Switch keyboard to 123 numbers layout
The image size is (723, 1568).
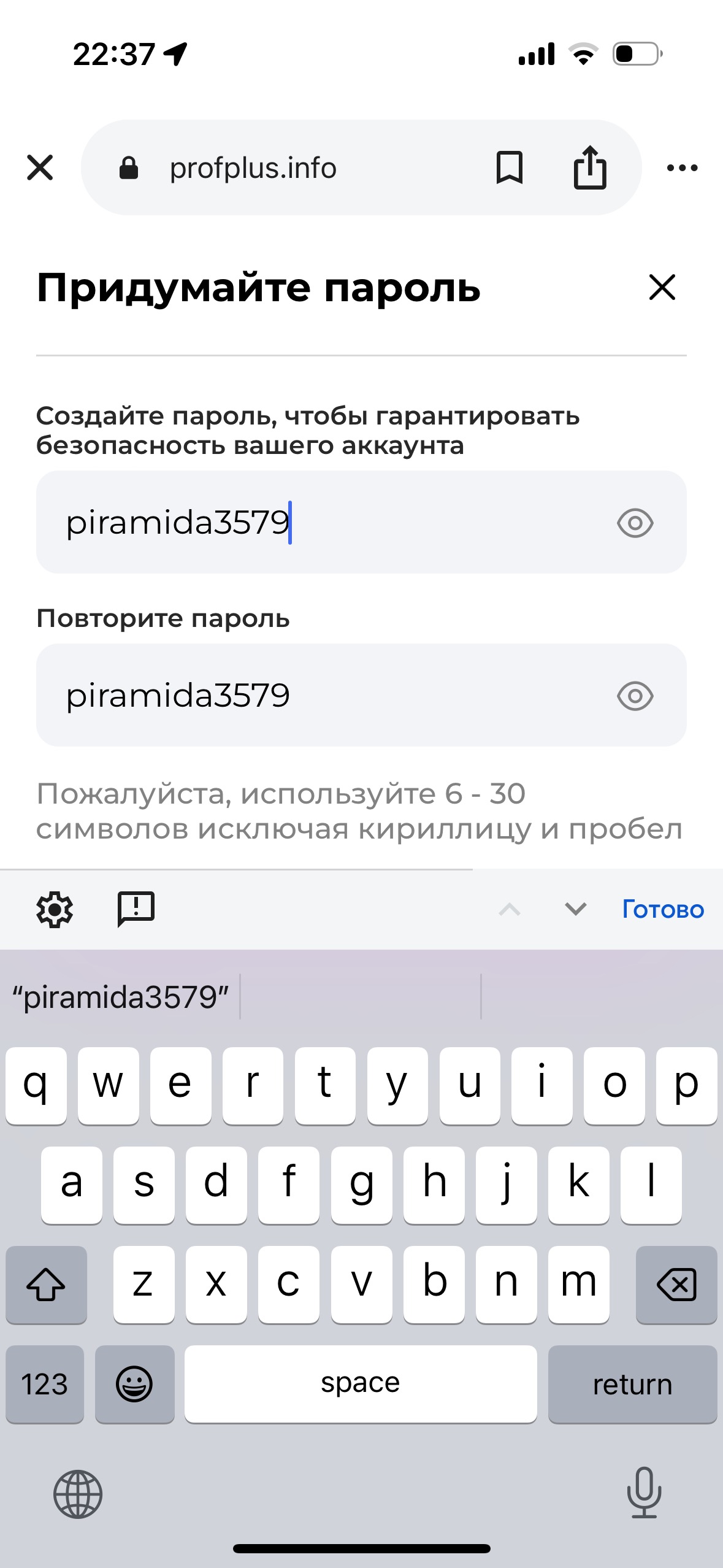pyautogui.click(x=45, y=1383)
